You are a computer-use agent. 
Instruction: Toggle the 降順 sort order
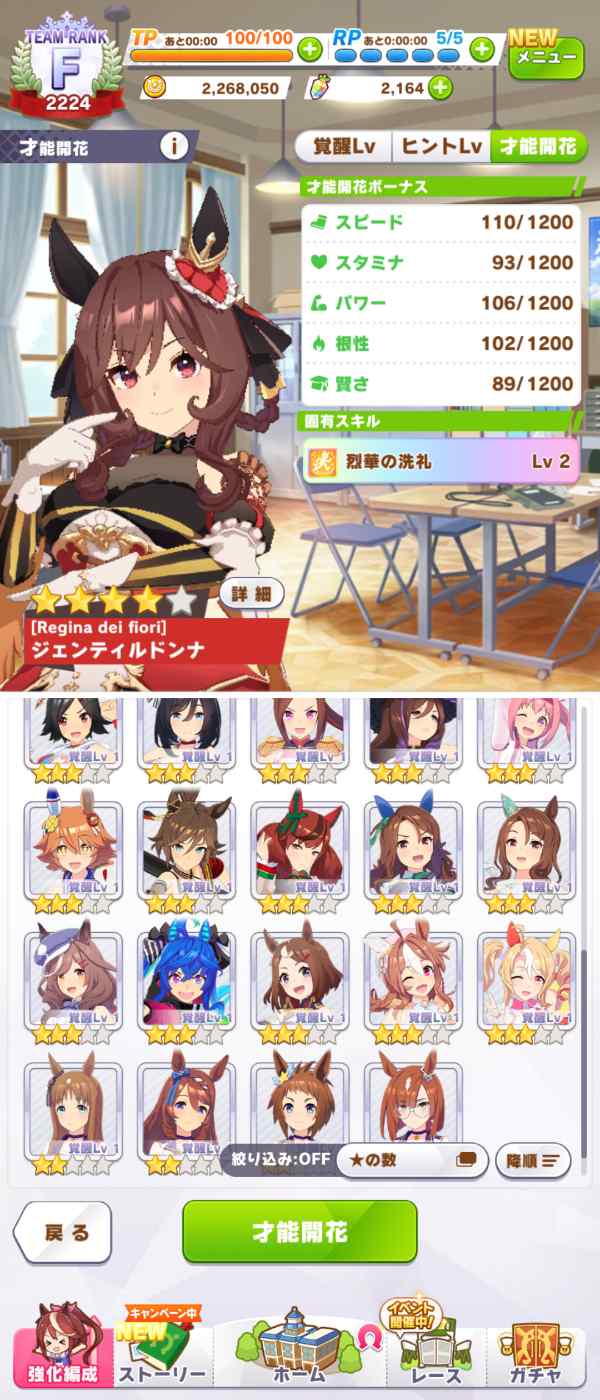pyautogui.click(x=533, y=1161)
